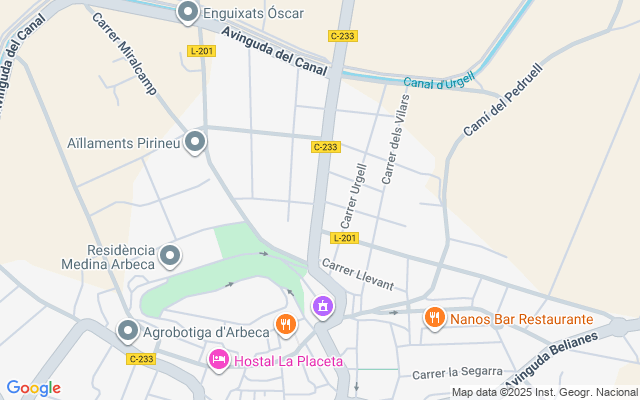This screenshot has height=400, width=640.
Task: Open Nanos Bar Restaurante restaurant pin
Action: coord(434,318)
